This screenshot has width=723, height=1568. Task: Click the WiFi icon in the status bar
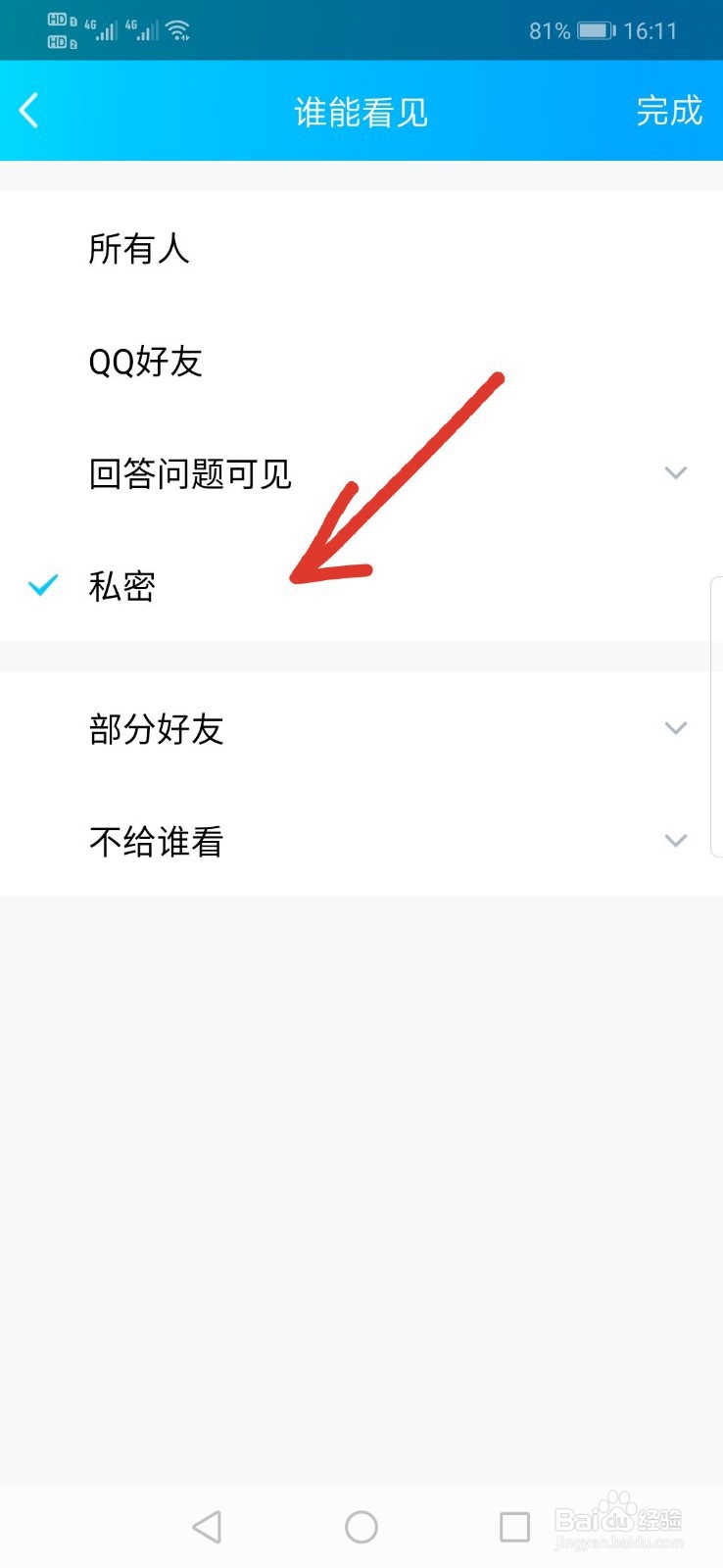(178, 29)
